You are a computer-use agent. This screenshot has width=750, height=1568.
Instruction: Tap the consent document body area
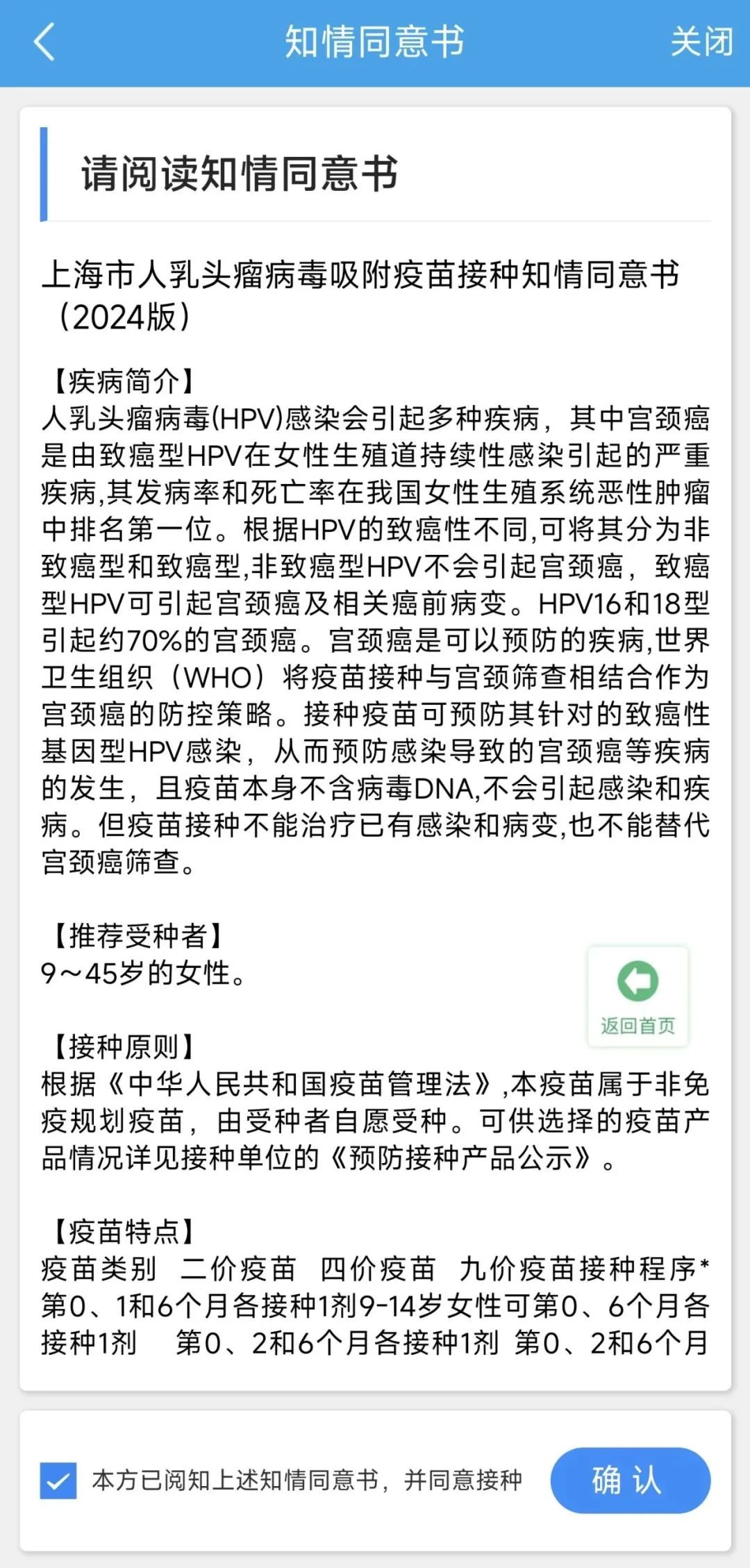pos(375,625)
